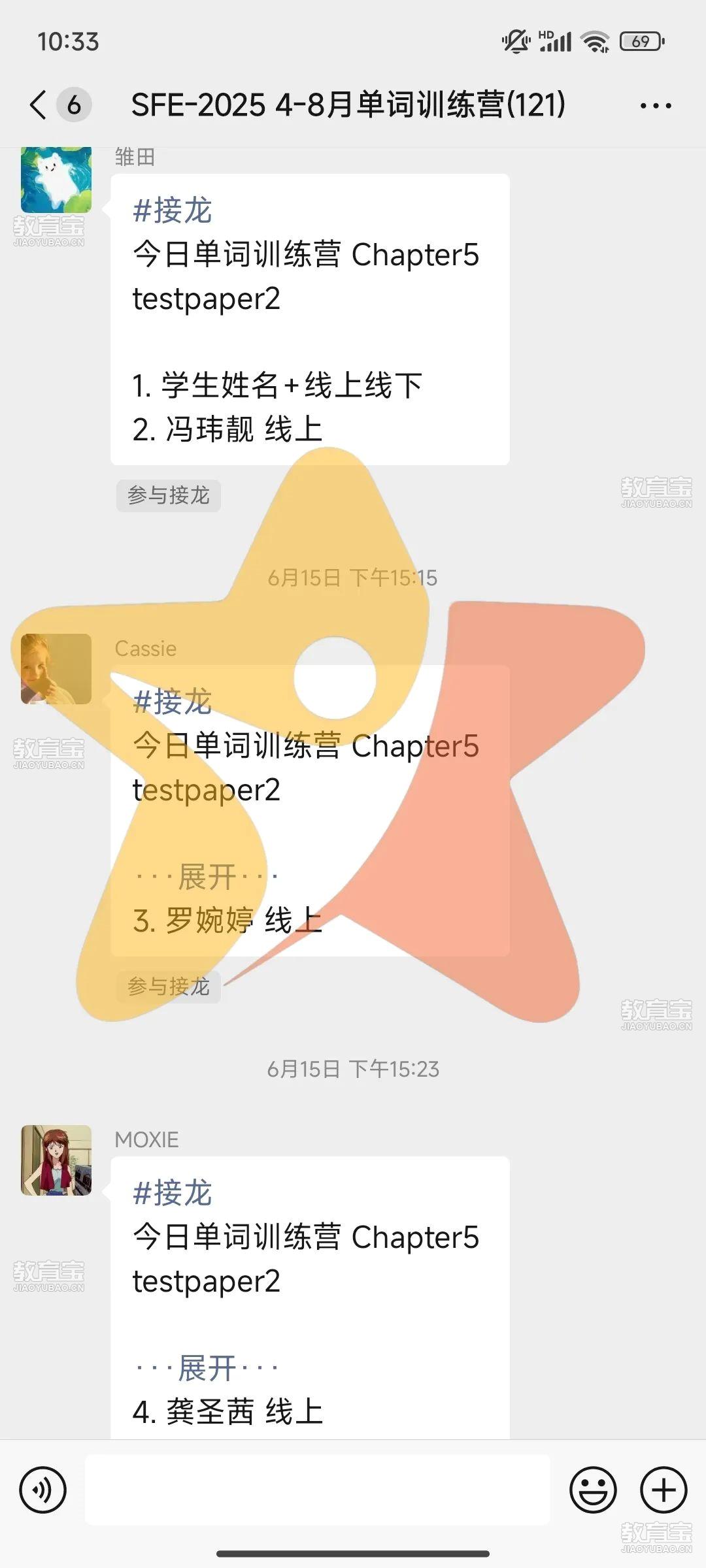The width and height of the screenshot is (706, 1568).
Task: Expand the 展开 list in MOXIE's message
Action: click(x=207, y=1368)
